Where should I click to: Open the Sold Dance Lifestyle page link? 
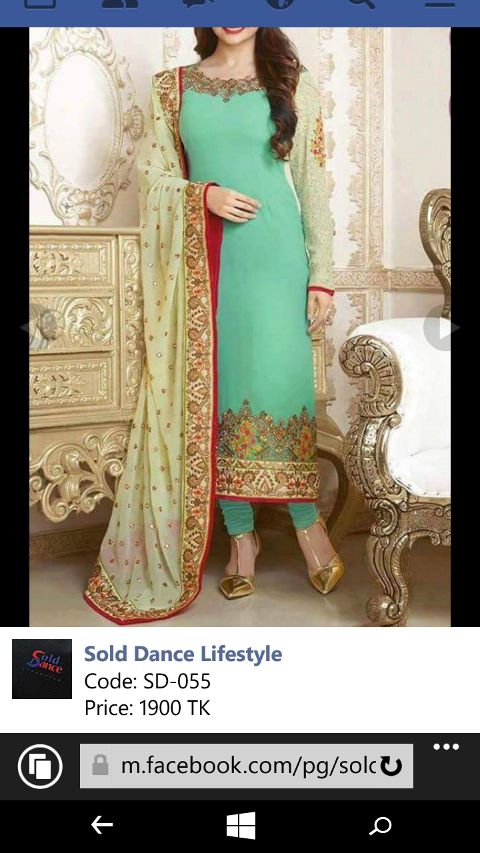183,654
